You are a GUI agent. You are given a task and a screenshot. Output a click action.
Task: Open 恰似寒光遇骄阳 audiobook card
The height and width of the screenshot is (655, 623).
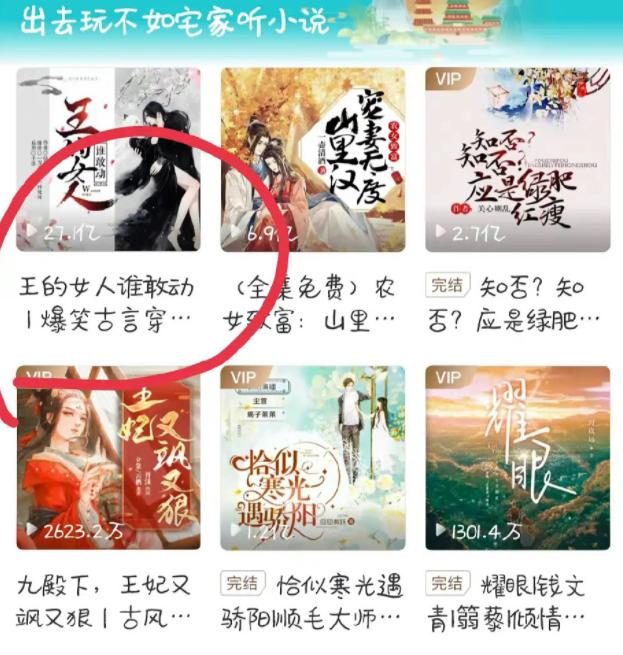coord(313,458)
